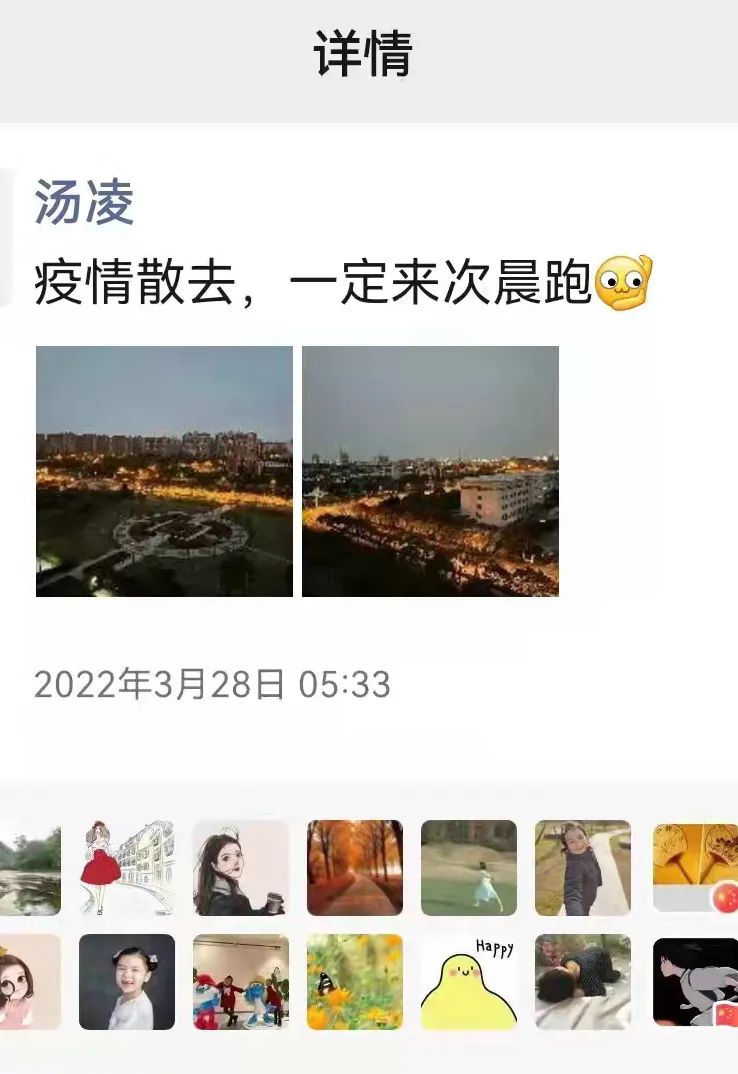Open the smiling little girl avatar
This screenshot has height=1074, width=738.
tap(127, 982)
